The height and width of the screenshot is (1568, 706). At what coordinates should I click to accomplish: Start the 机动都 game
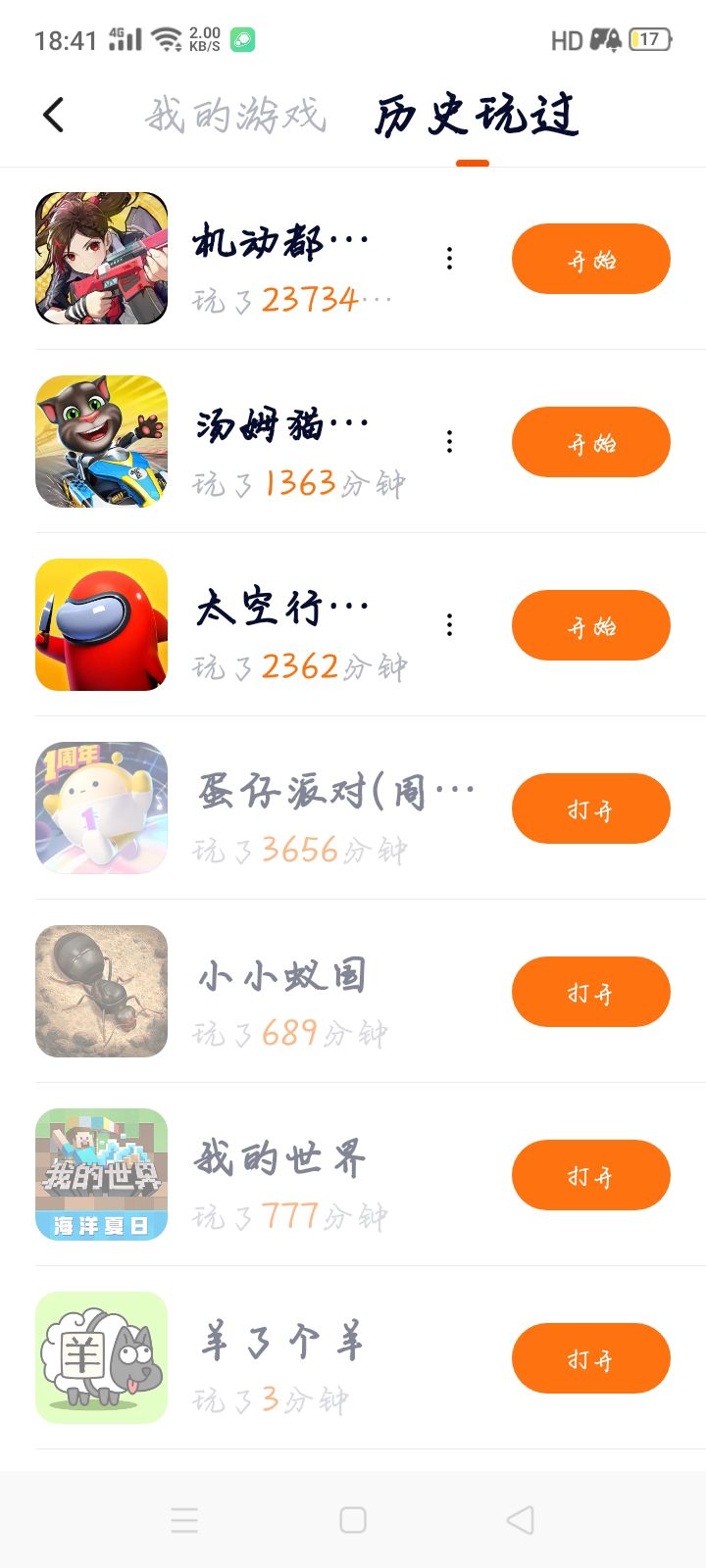(x=590, y=259)
